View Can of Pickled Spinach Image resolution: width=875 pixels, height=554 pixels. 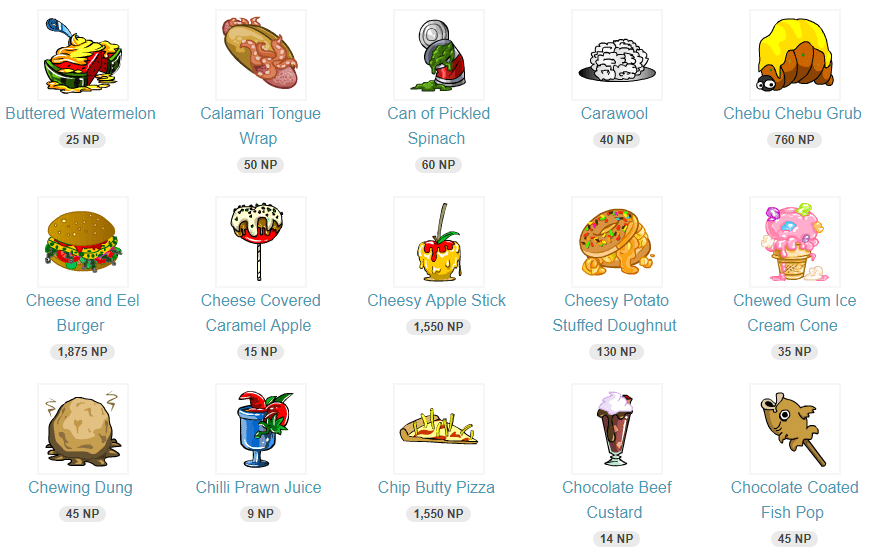[x=438, y=56]
